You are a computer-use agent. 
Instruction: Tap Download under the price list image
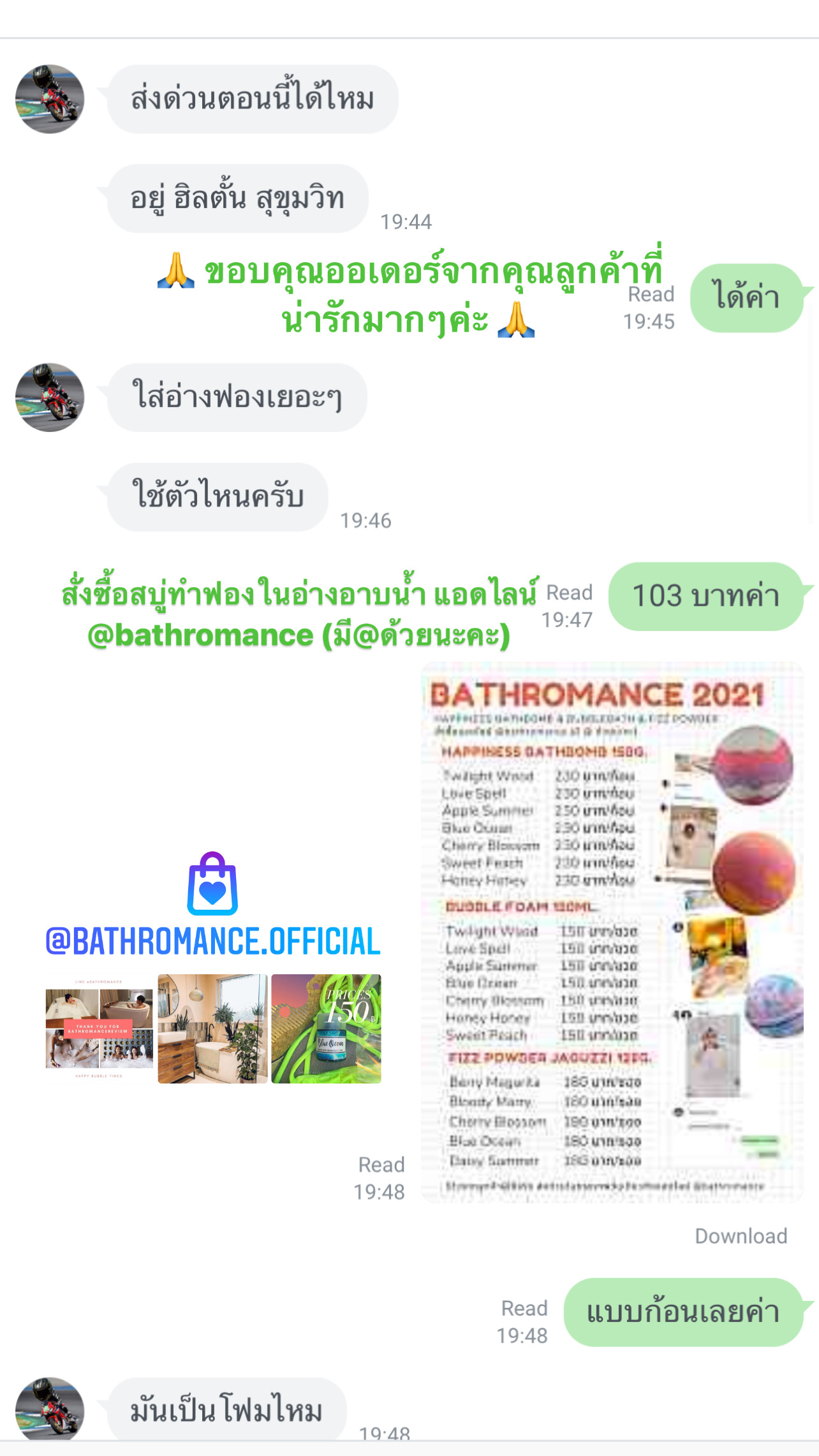[x=741, y=1236]
